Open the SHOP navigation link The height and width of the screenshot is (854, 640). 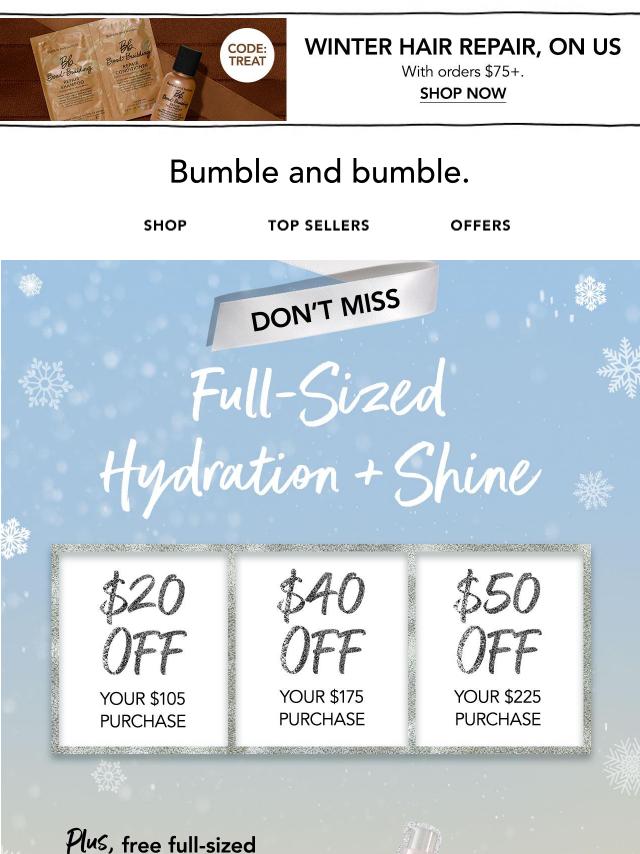(165, 225)
